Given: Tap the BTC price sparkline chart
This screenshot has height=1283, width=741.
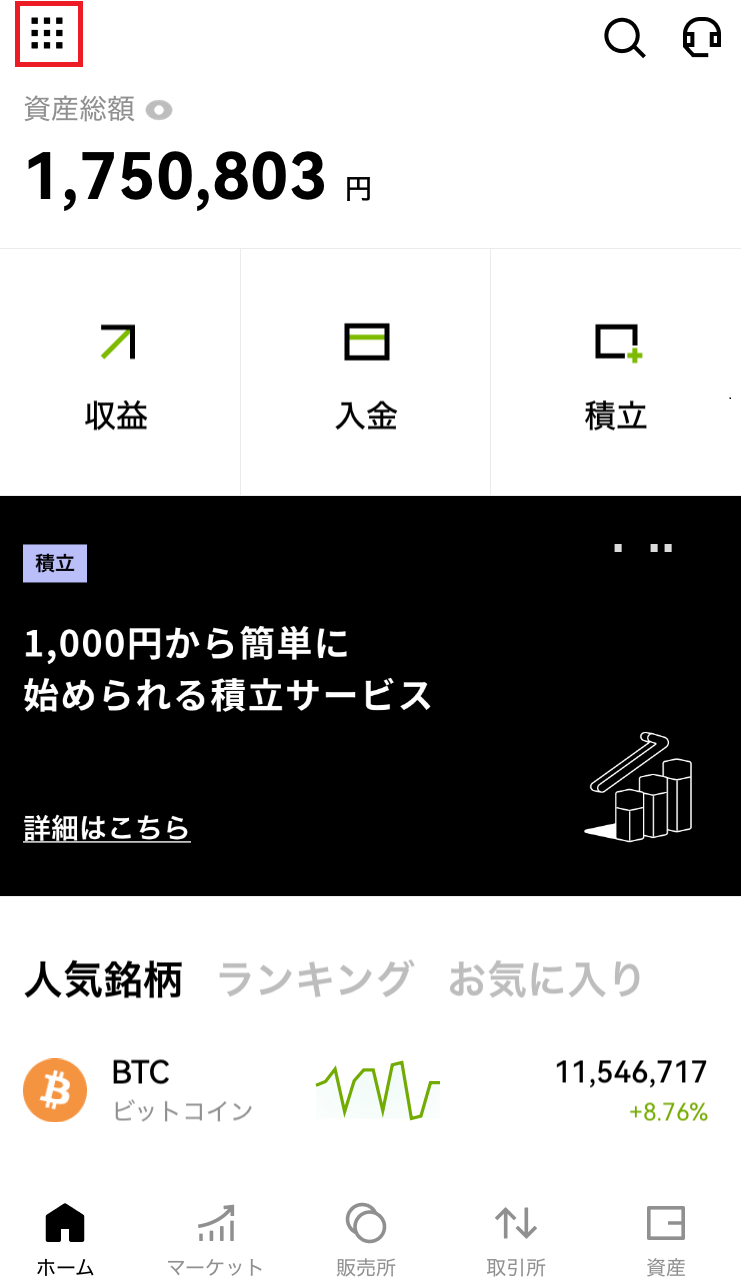Looking at the screenshot, I should point(377,1089).
